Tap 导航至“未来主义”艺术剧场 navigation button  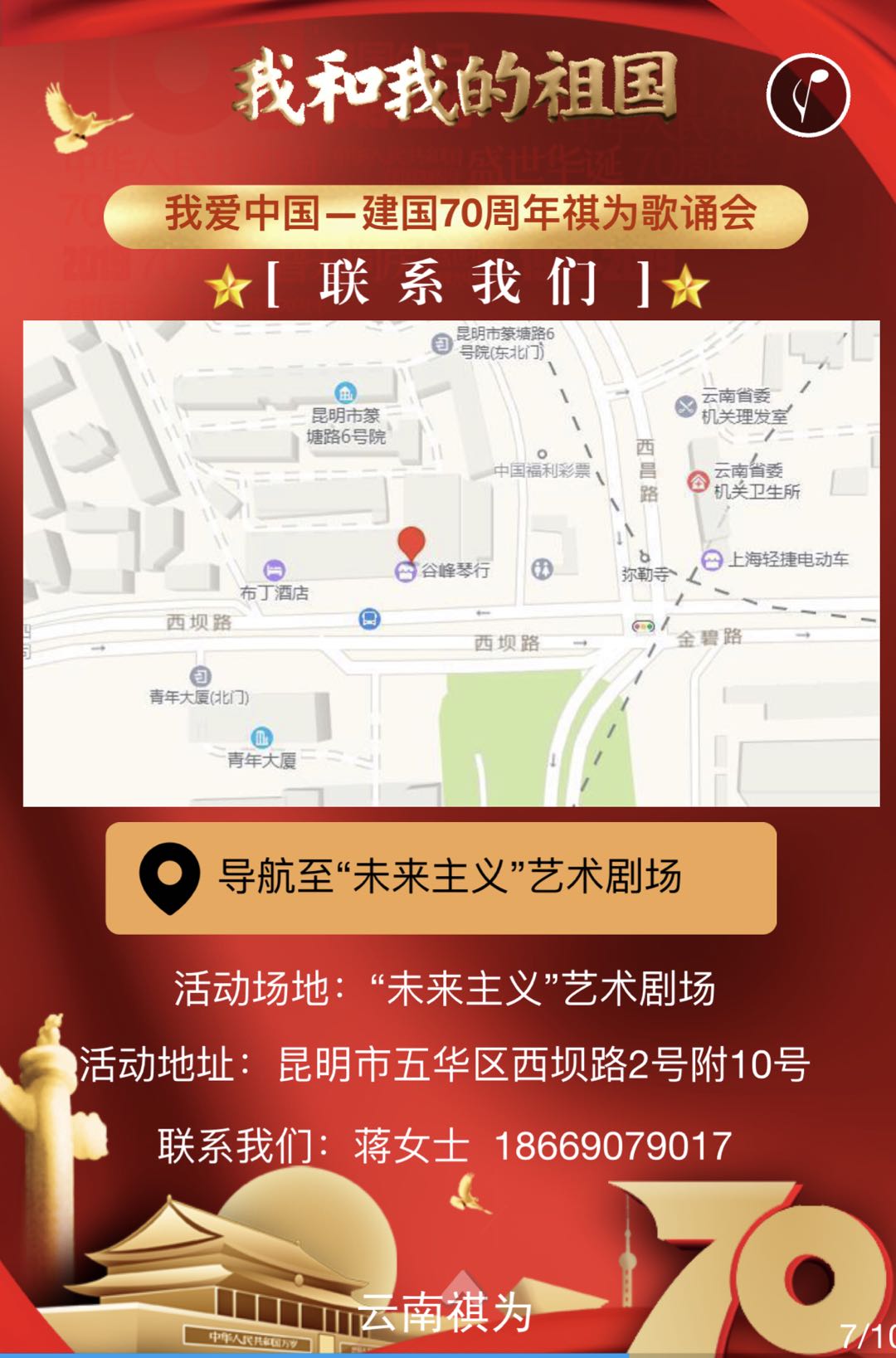pos(441,878)
